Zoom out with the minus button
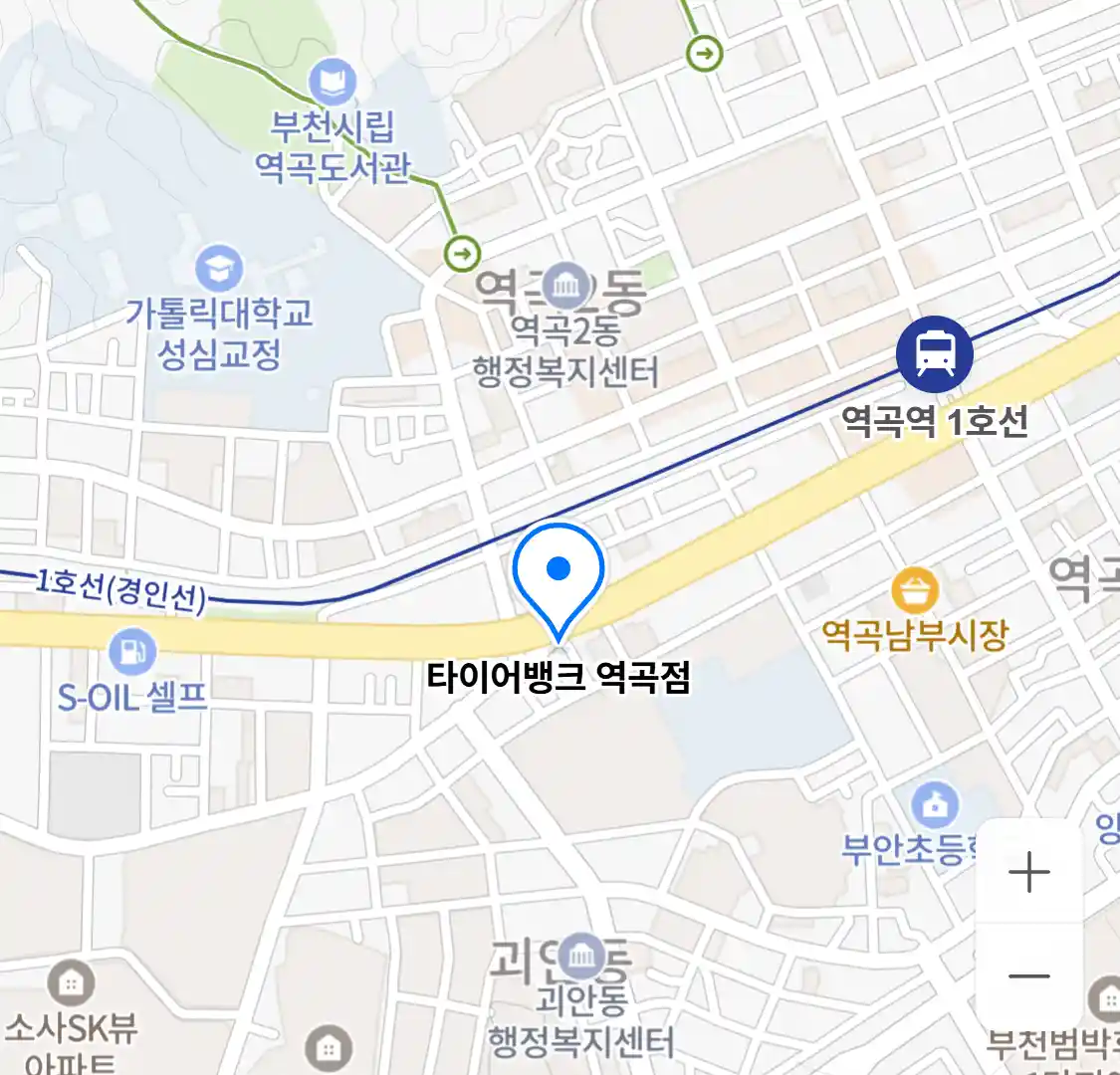This screenshot has width=1120, height=1075. point(1028,975)
